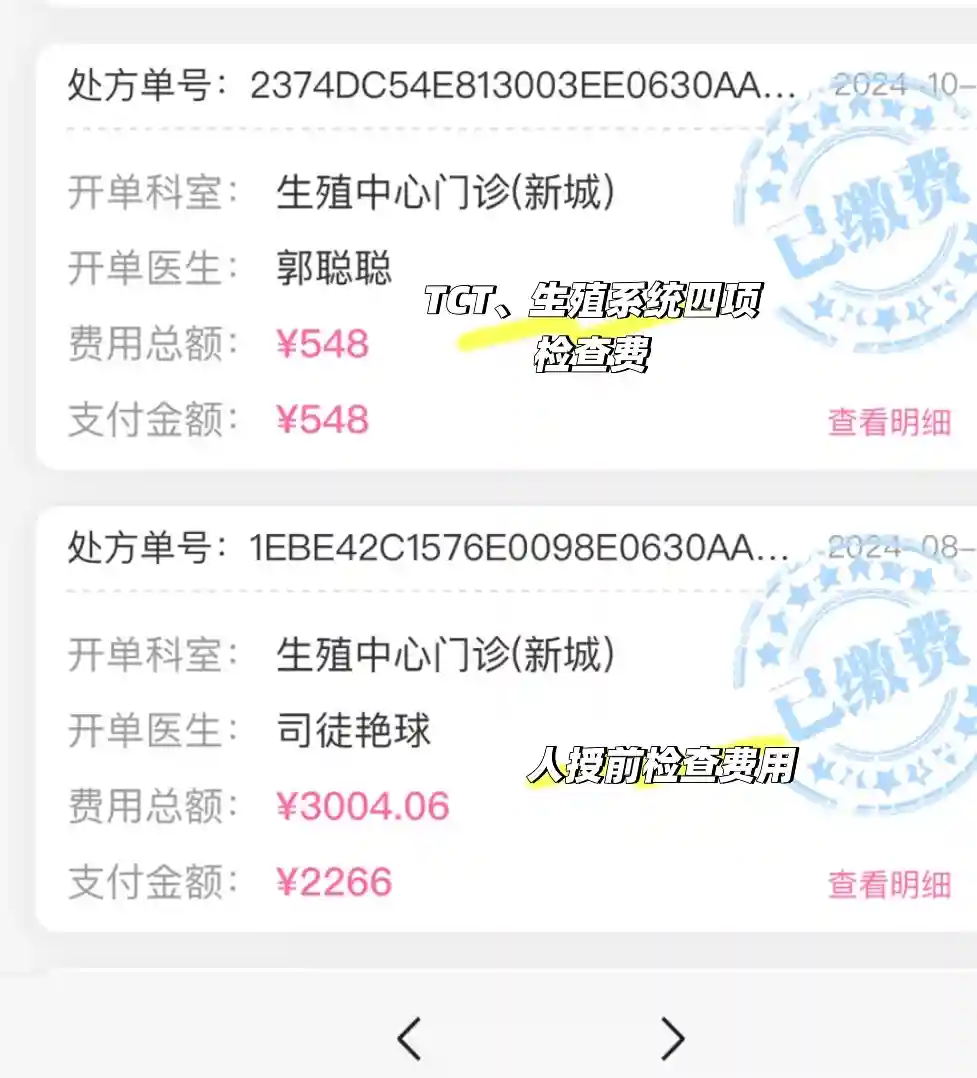Open 查看明细 for the ¥548 prescription

[x=888, y=422]
